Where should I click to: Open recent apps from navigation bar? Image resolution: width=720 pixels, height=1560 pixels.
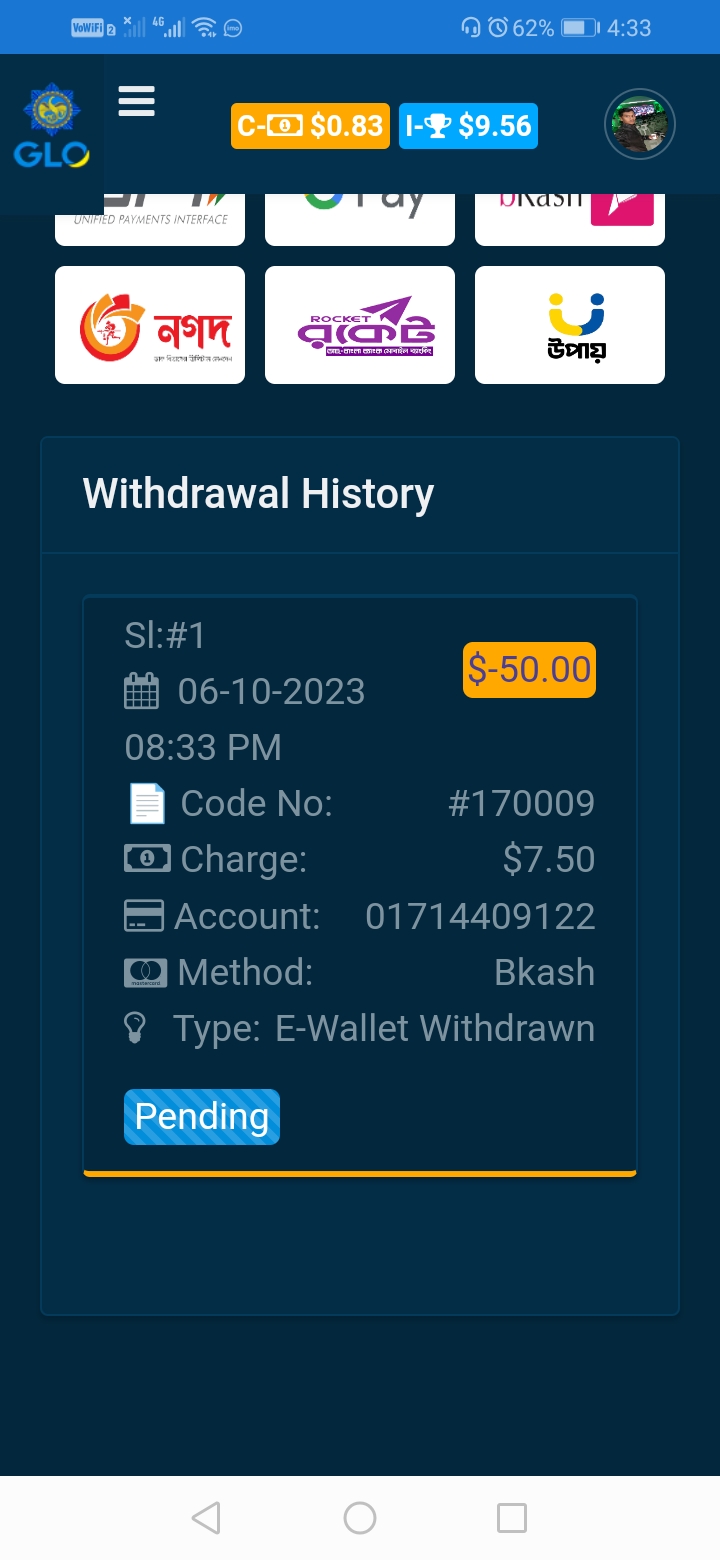pos(512,1518)
